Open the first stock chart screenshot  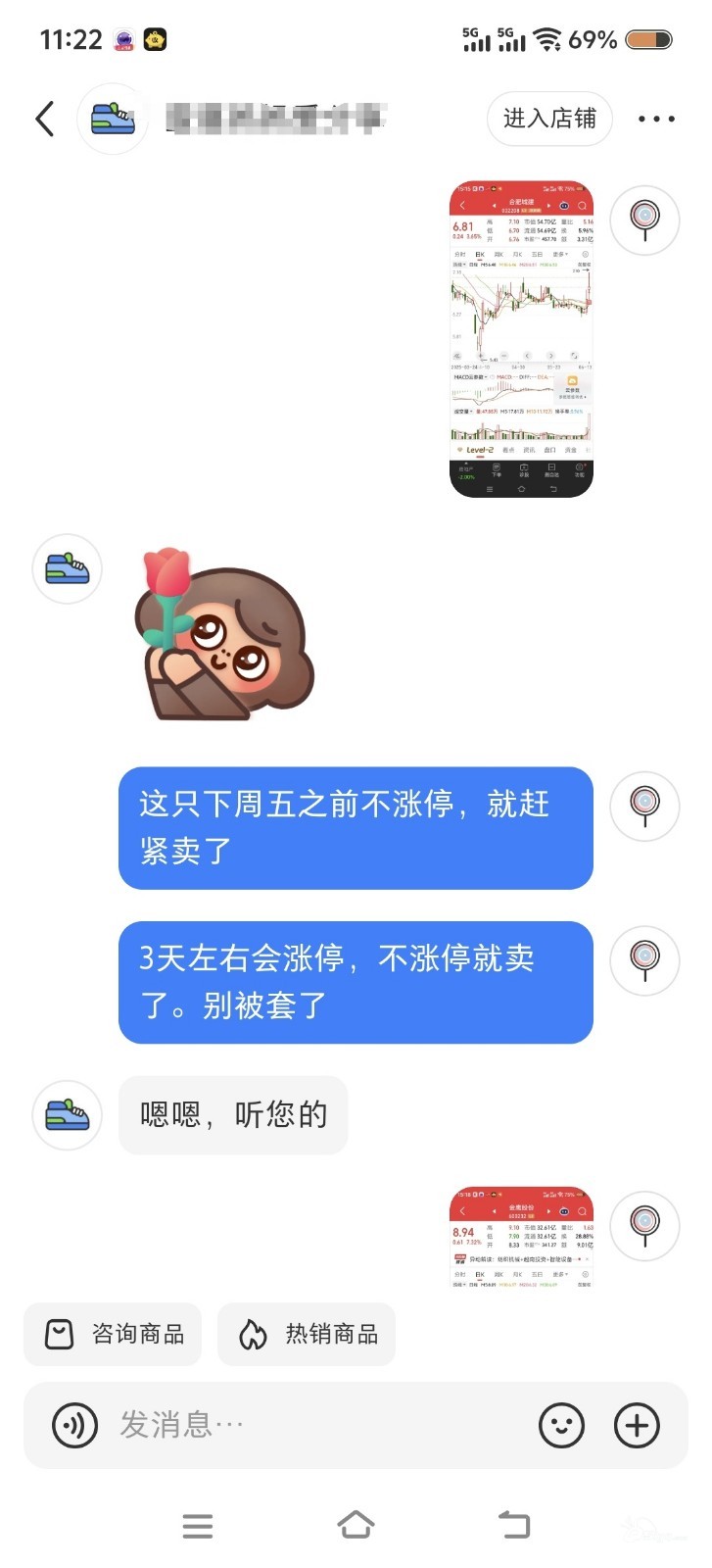point(521,339)
